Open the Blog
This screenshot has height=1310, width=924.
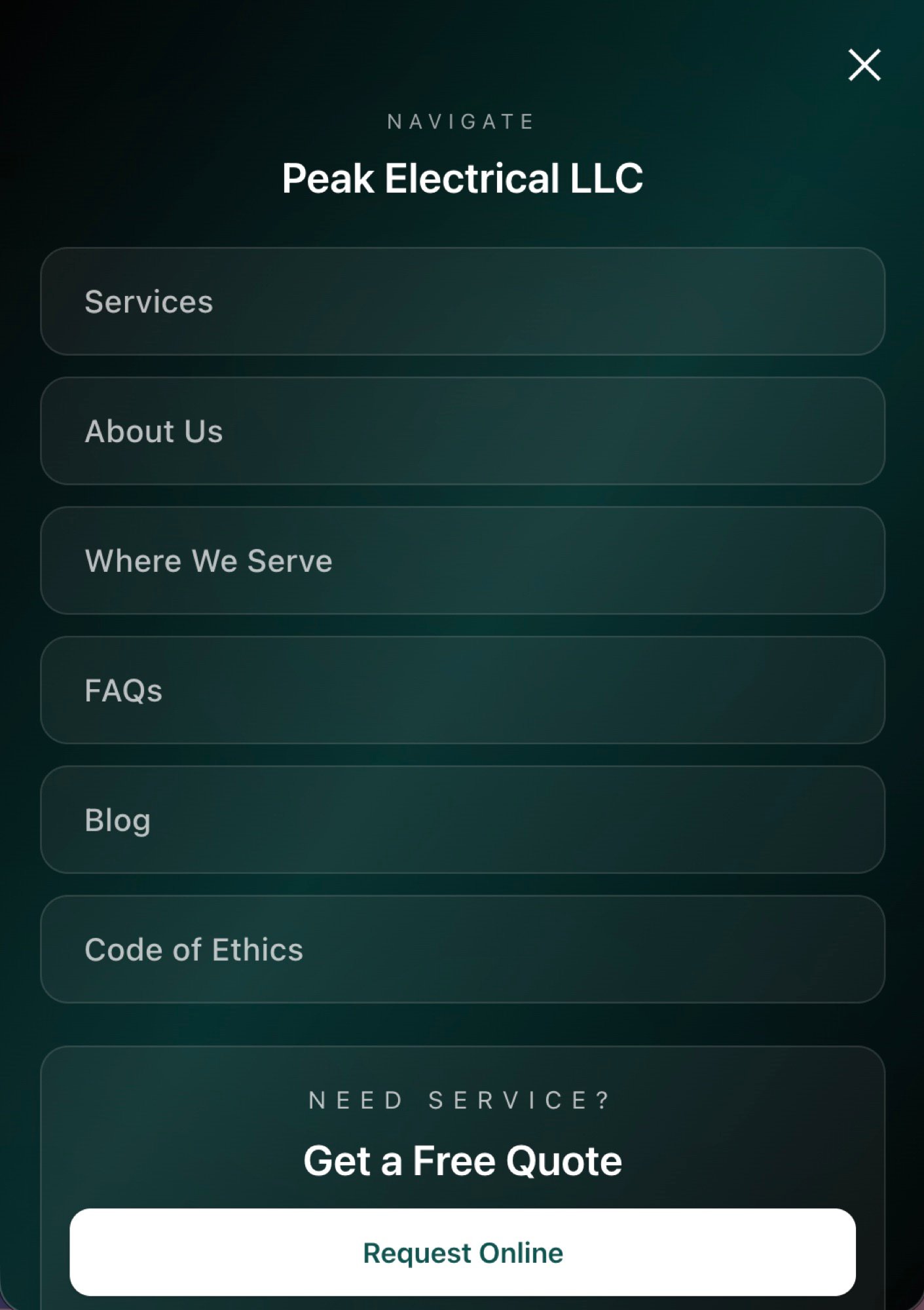click(462, 819)
